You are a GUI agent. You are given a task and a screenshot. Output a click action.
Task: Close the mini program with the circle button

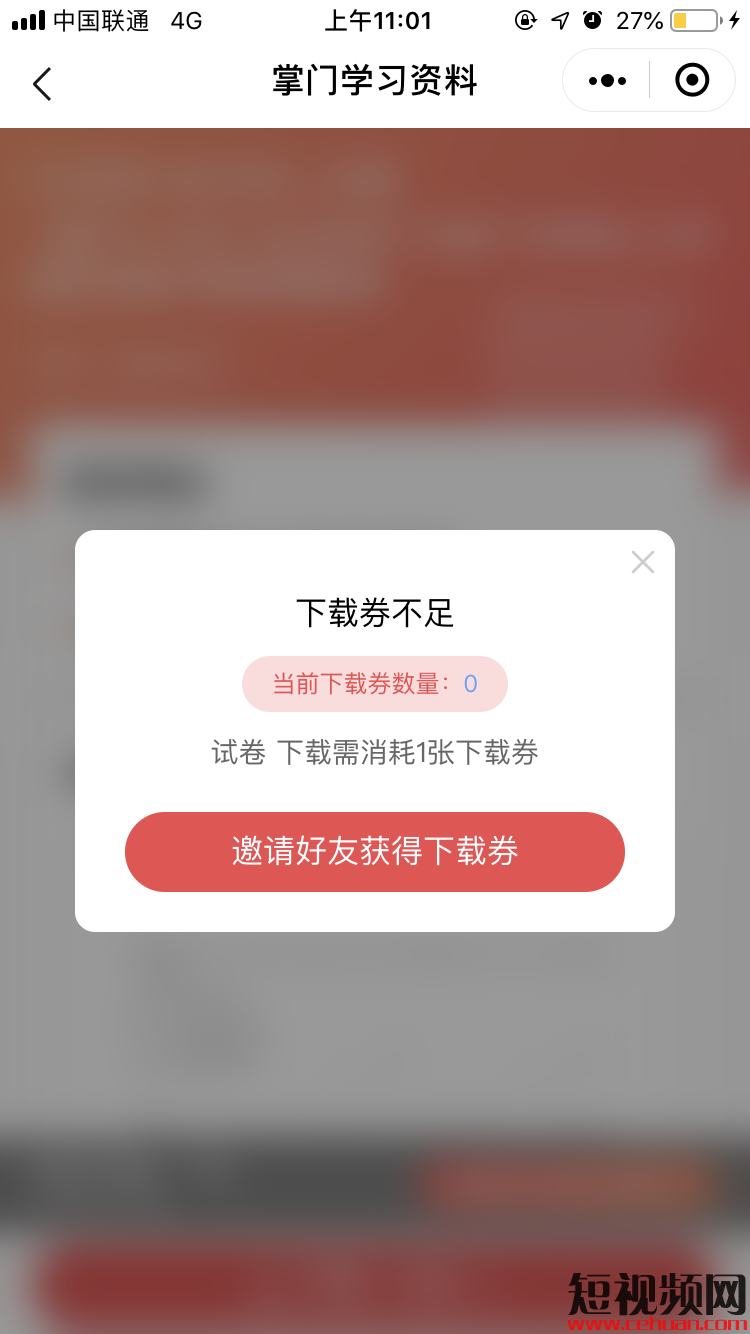click(692, 80)
